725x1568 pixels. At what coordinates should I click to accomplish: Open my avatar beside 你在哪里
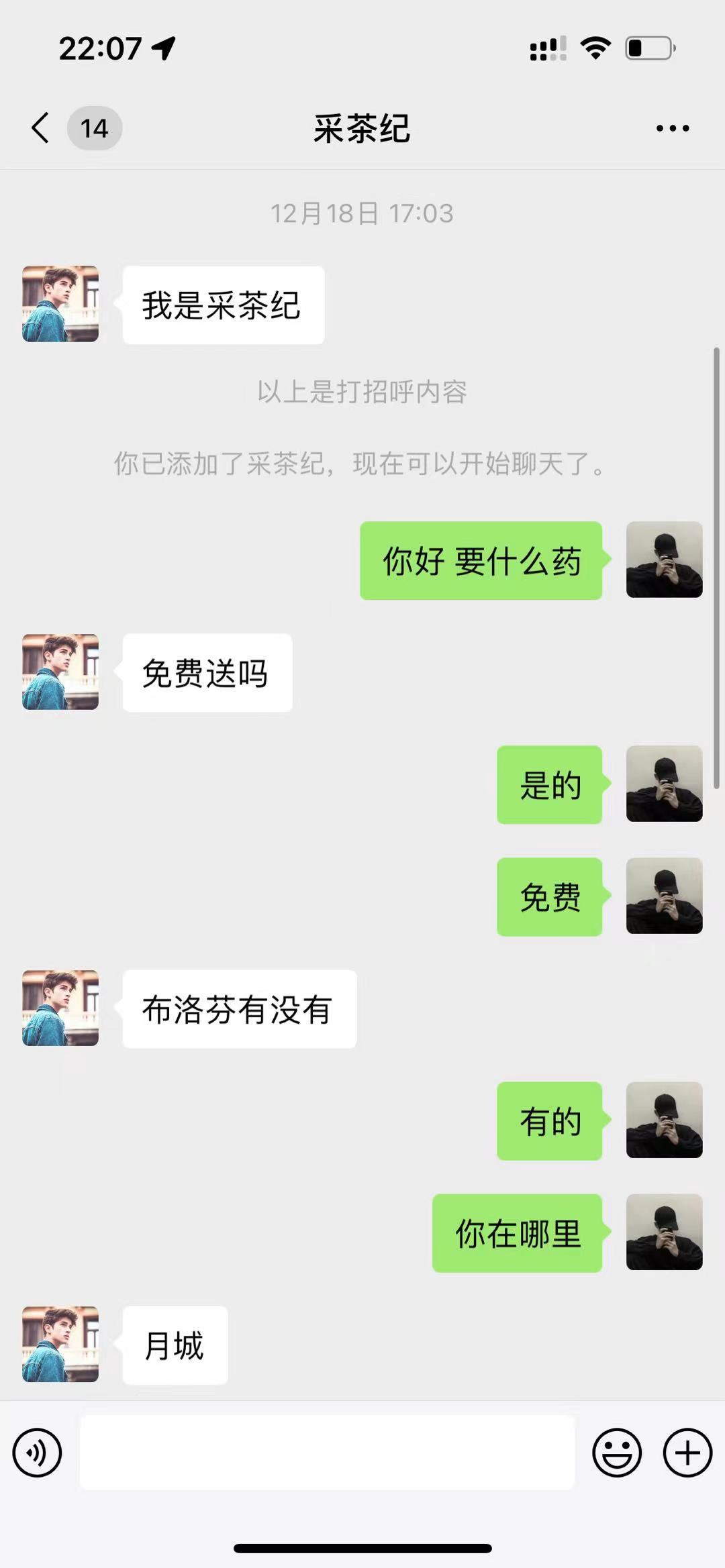(x=664, y=1232)
